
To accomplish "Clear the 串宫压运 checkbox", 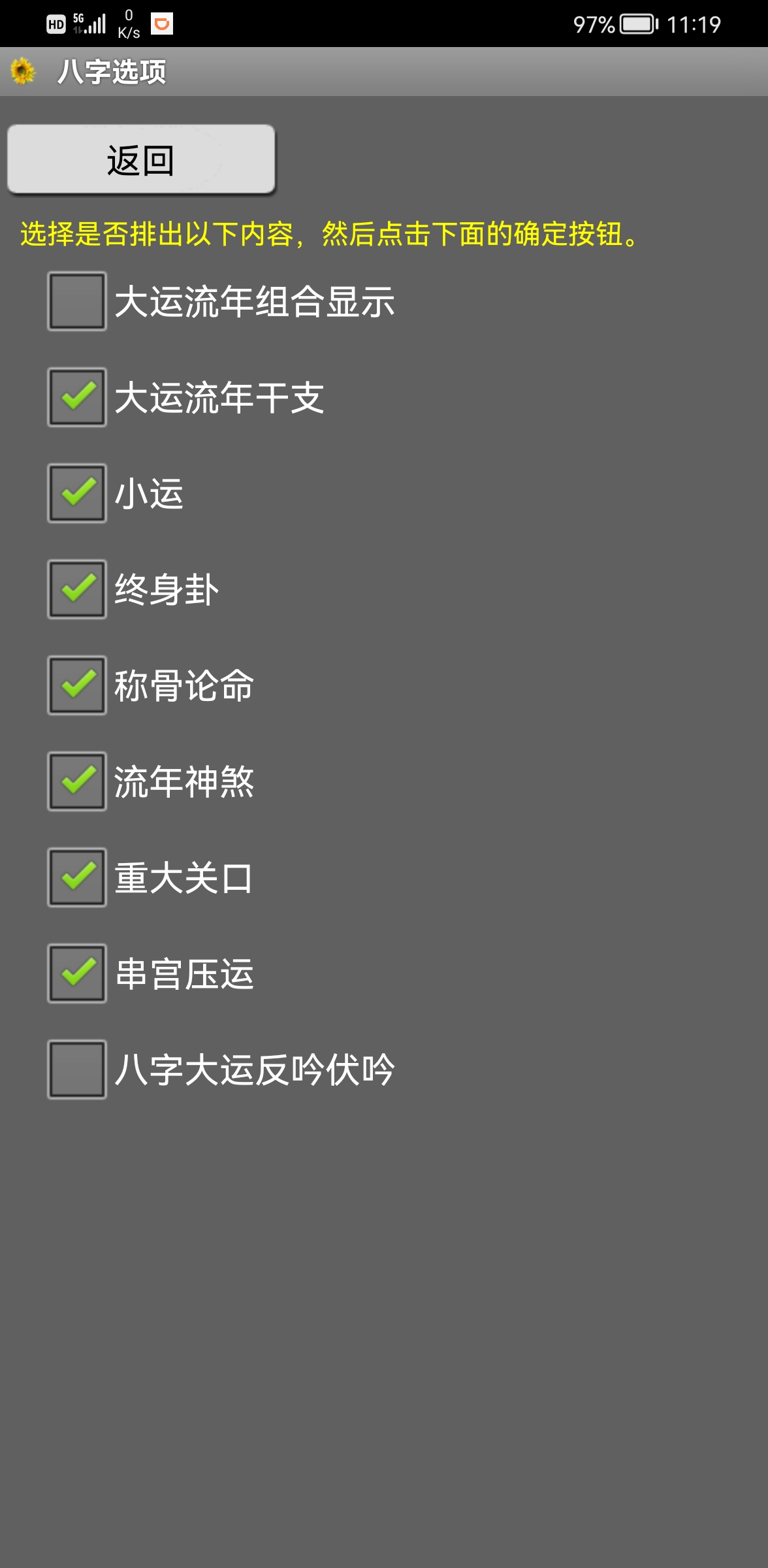I will click(x=77, y=973).
